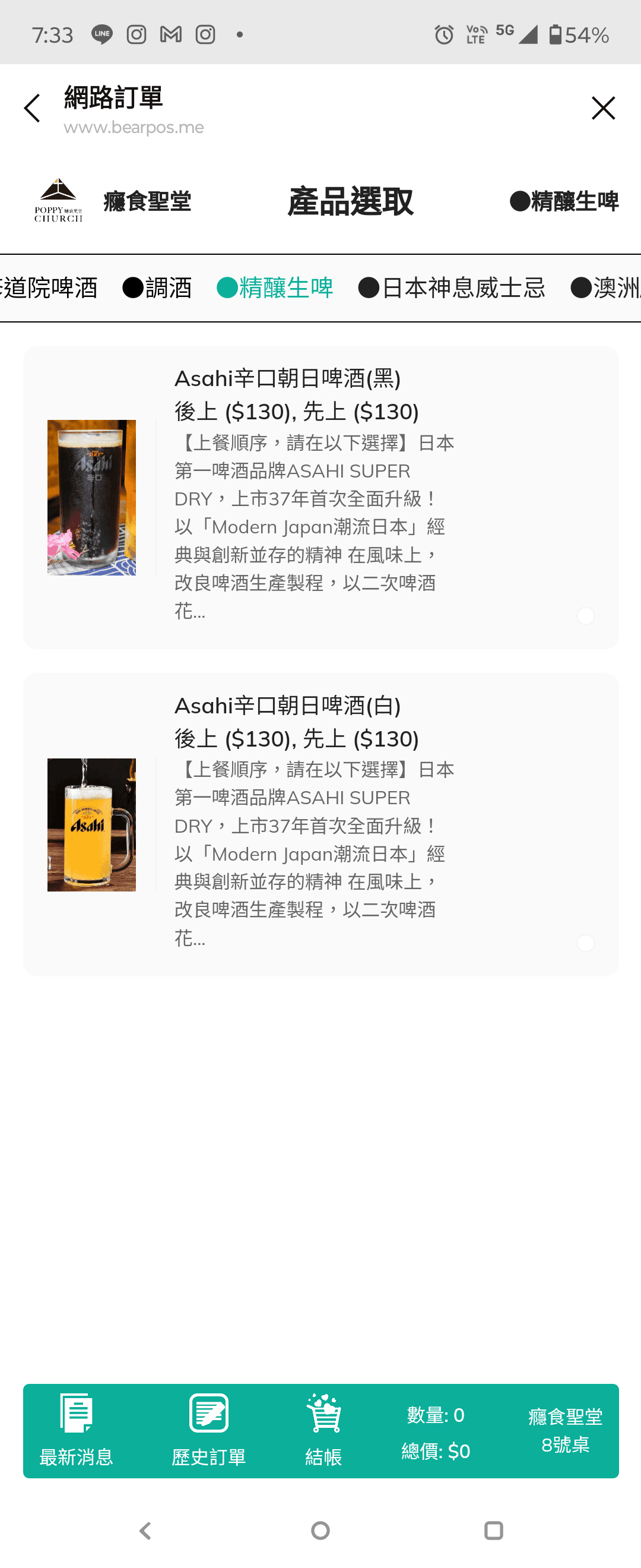Image resolution: width=641 pixels, height=1568 pixels.
Task: Open the system recent apps view
Action: click(493, 1530)
